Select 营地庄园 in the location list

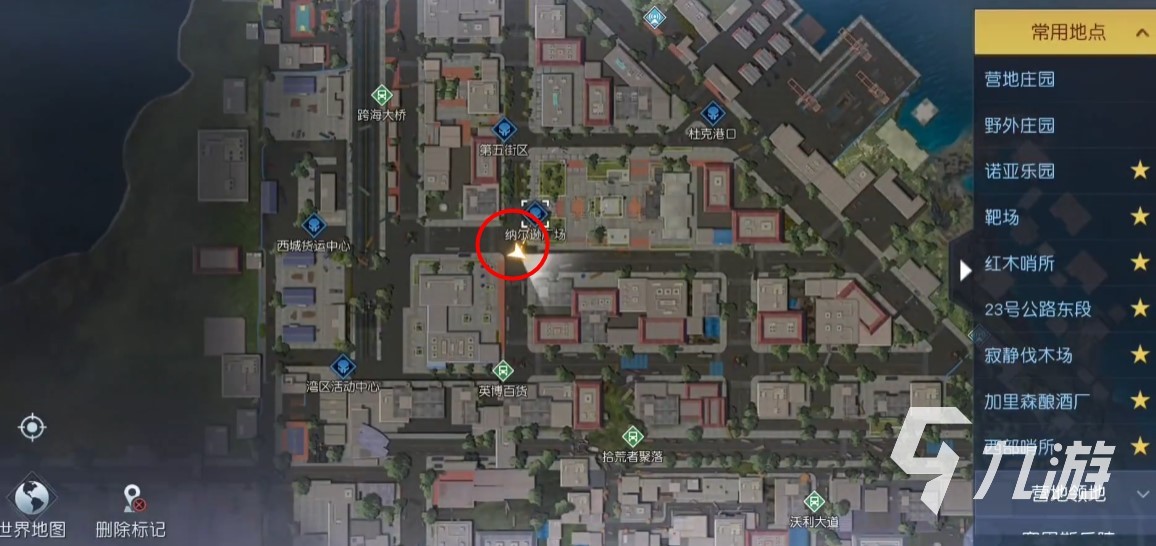(1020, 79)
